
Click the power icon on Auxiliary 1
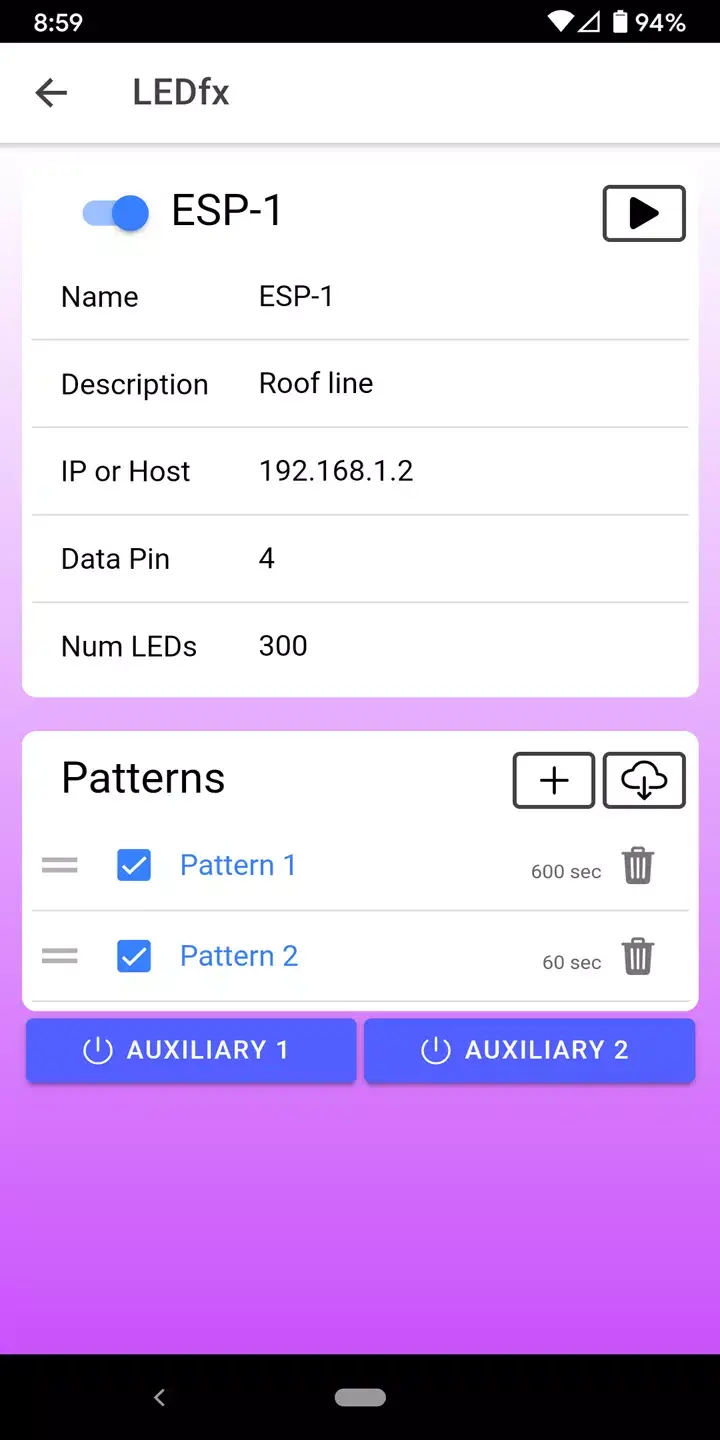point(98,1050)
